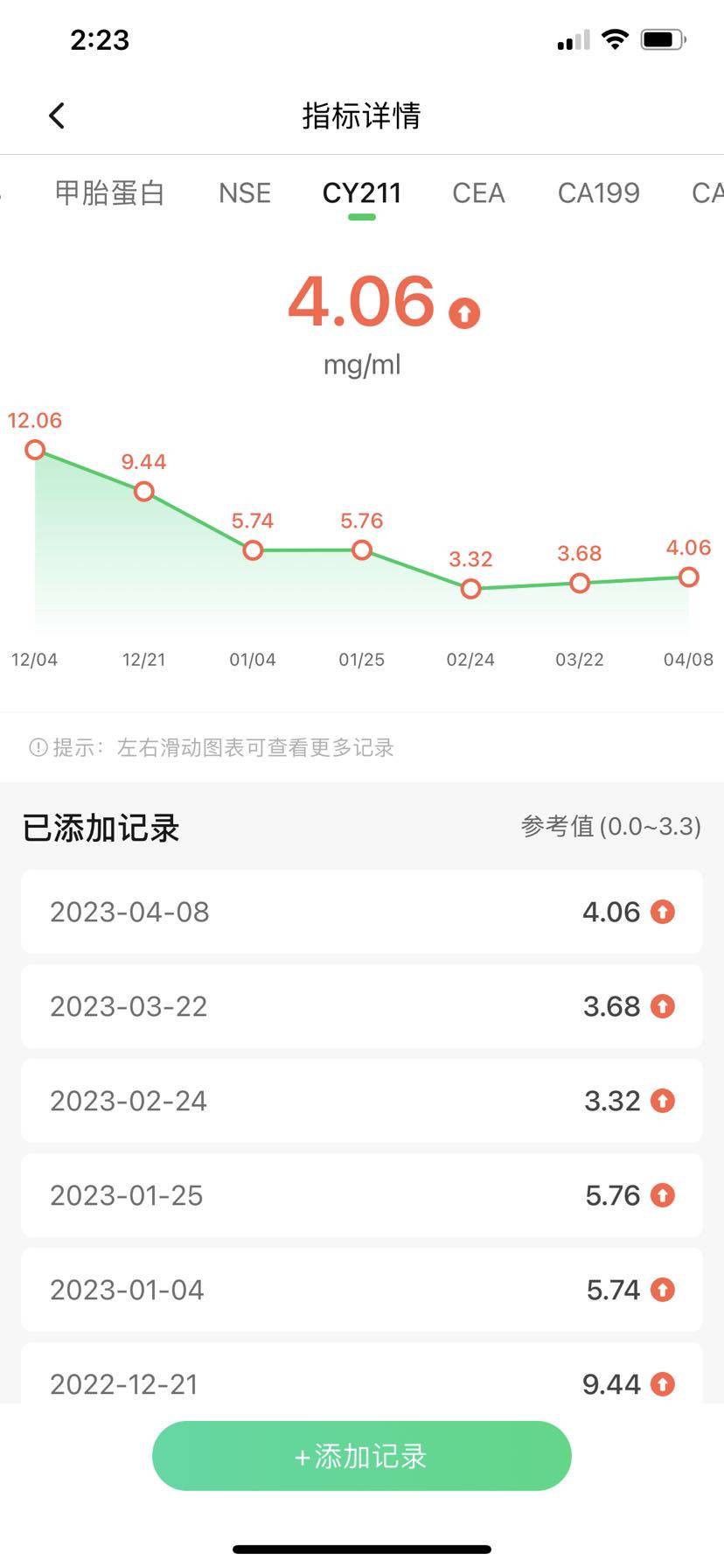Open the CA199 tab
Image resolution: width=724 pixels, height=1568 pixels.
point(599,192)
